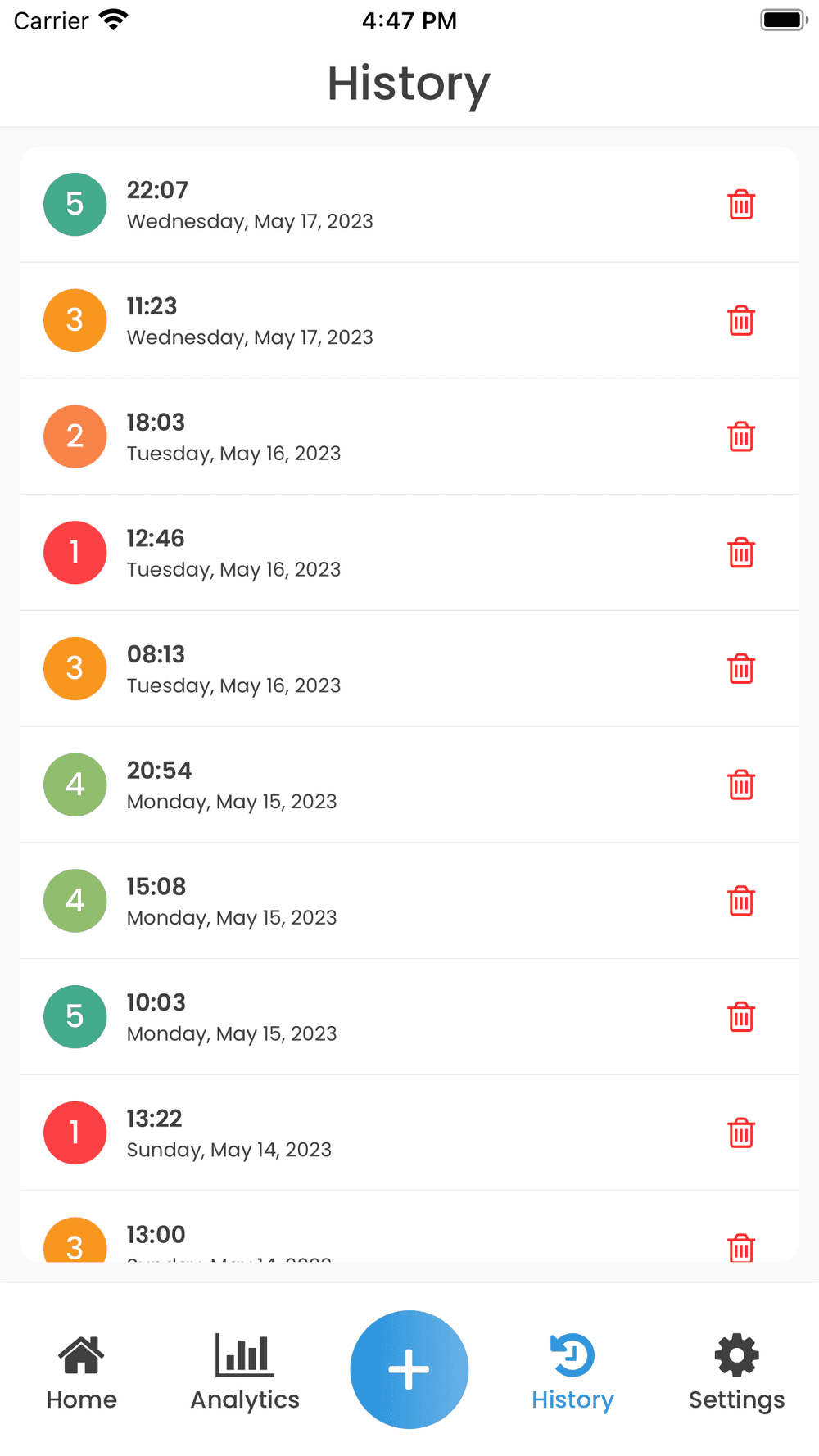The width and height of the screenshot is (819, 1456).
Task: Delete the 12:46 Tuesday record
Action: point(741,553)
